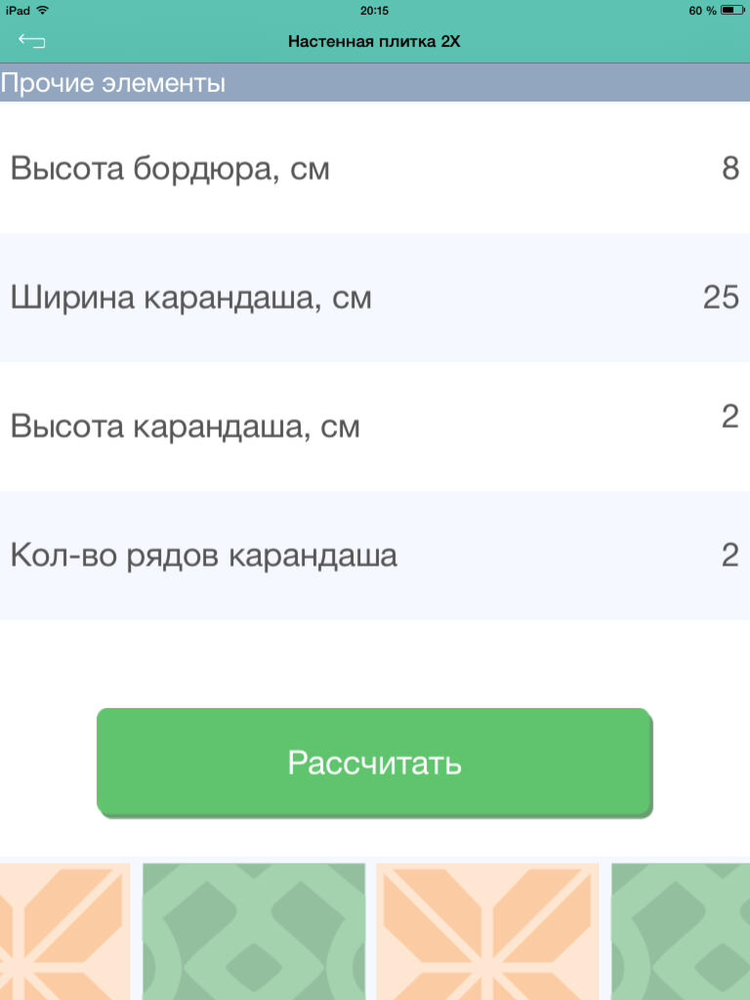Edit the Высота бордюра value

728,168
